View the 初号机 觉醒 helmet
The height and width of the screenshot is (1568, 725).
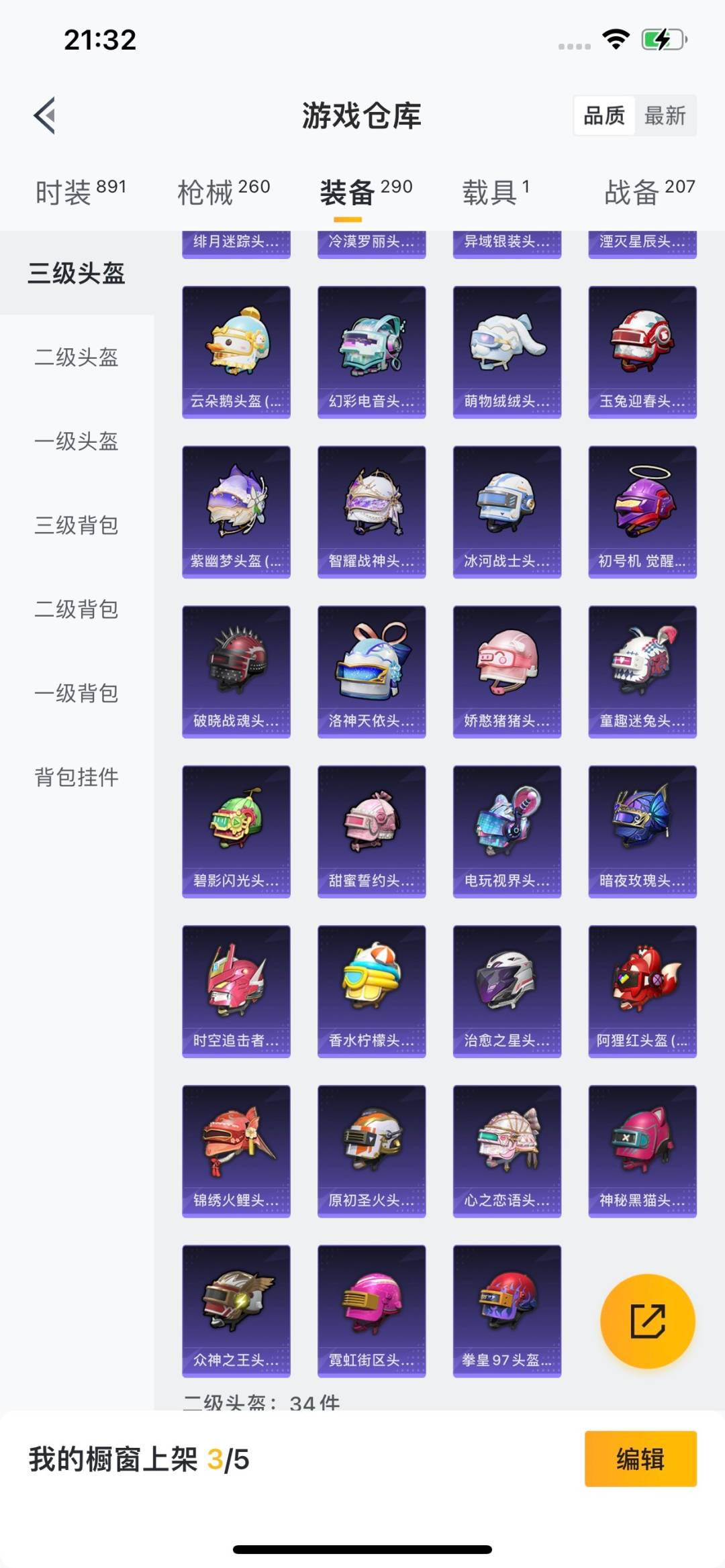point(642,512)
